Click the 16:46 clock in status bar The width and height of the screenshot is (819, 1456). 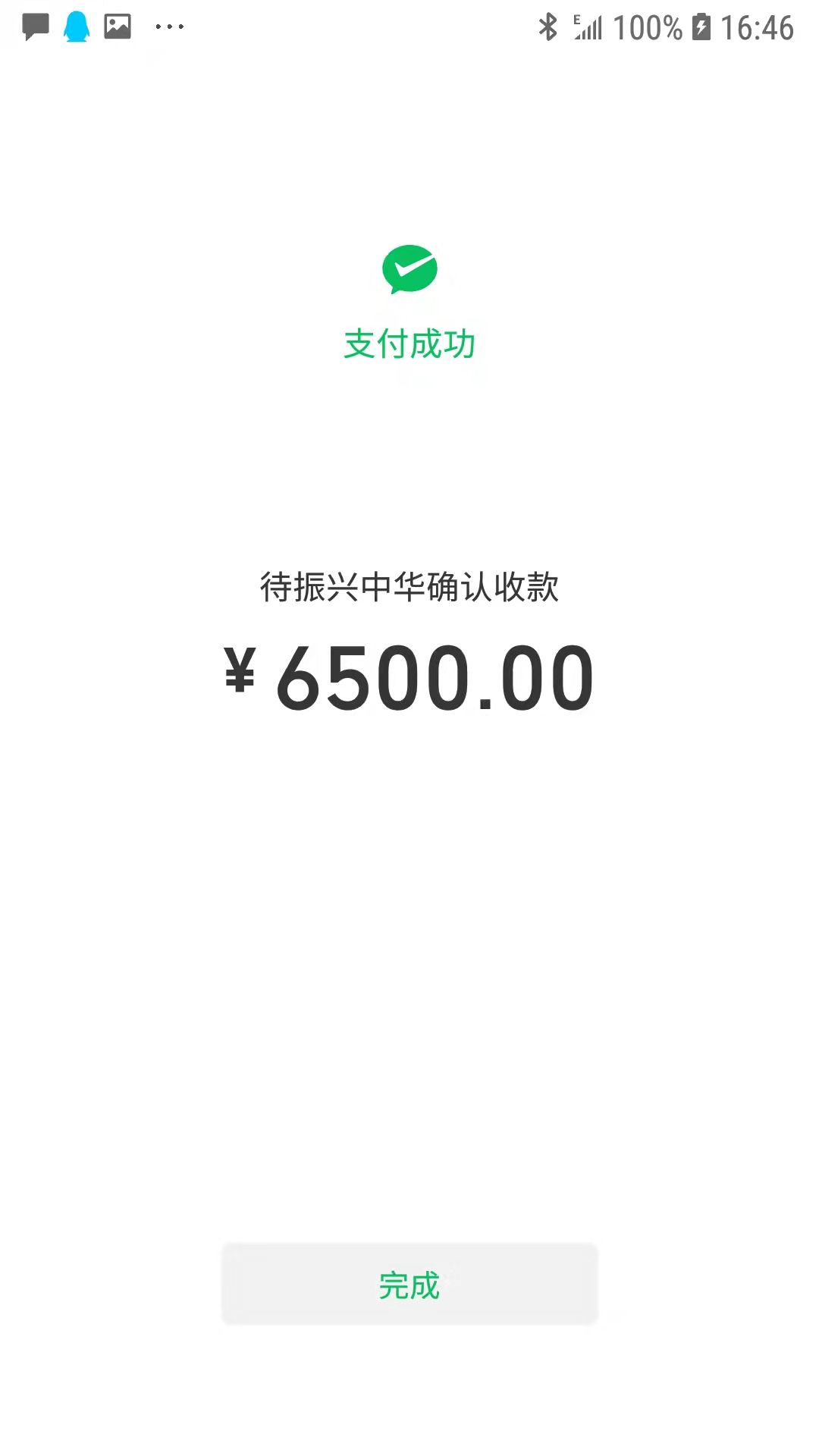coord(758,27)
